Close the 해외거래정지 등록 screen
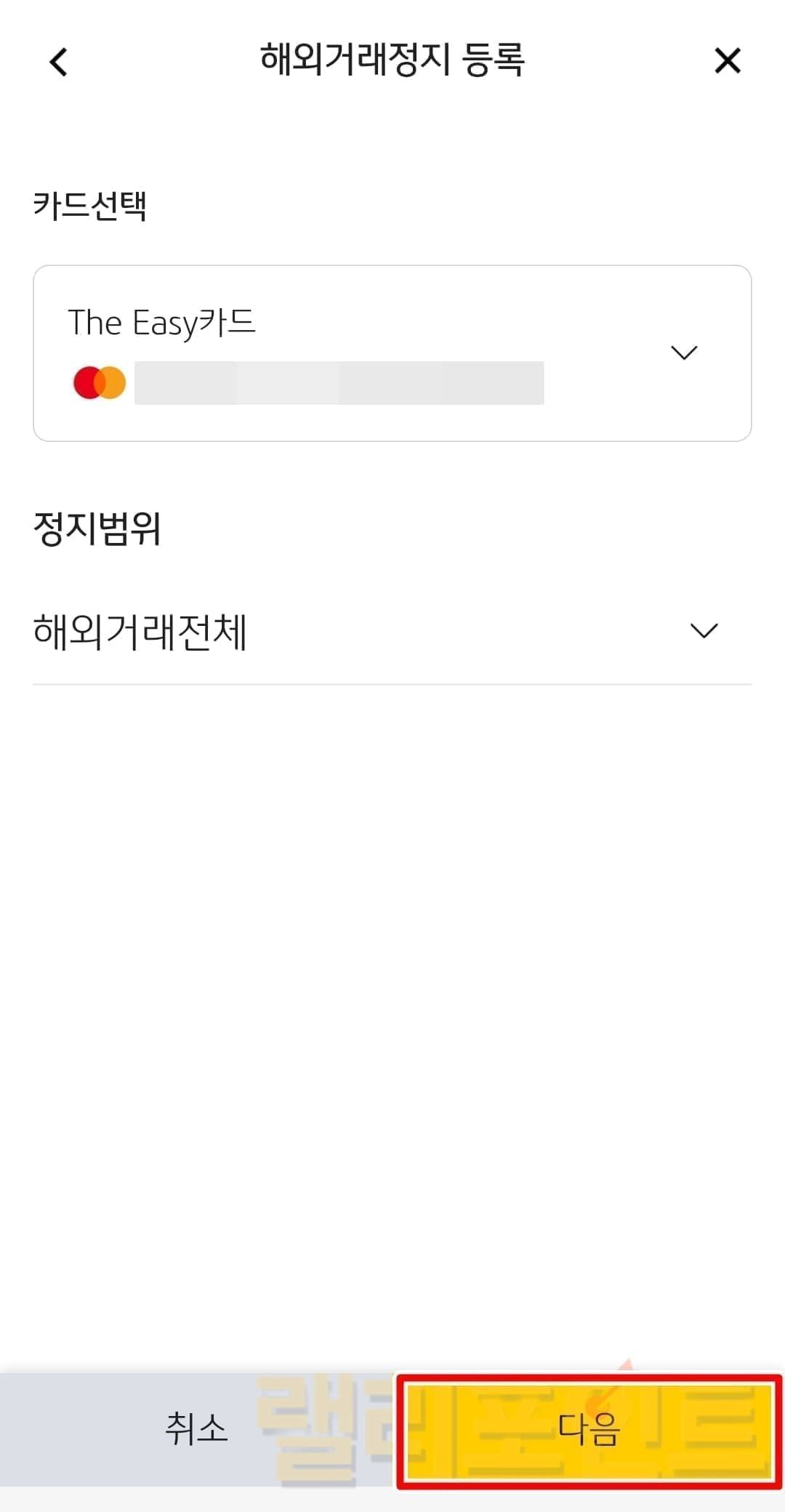 (727, 61)
